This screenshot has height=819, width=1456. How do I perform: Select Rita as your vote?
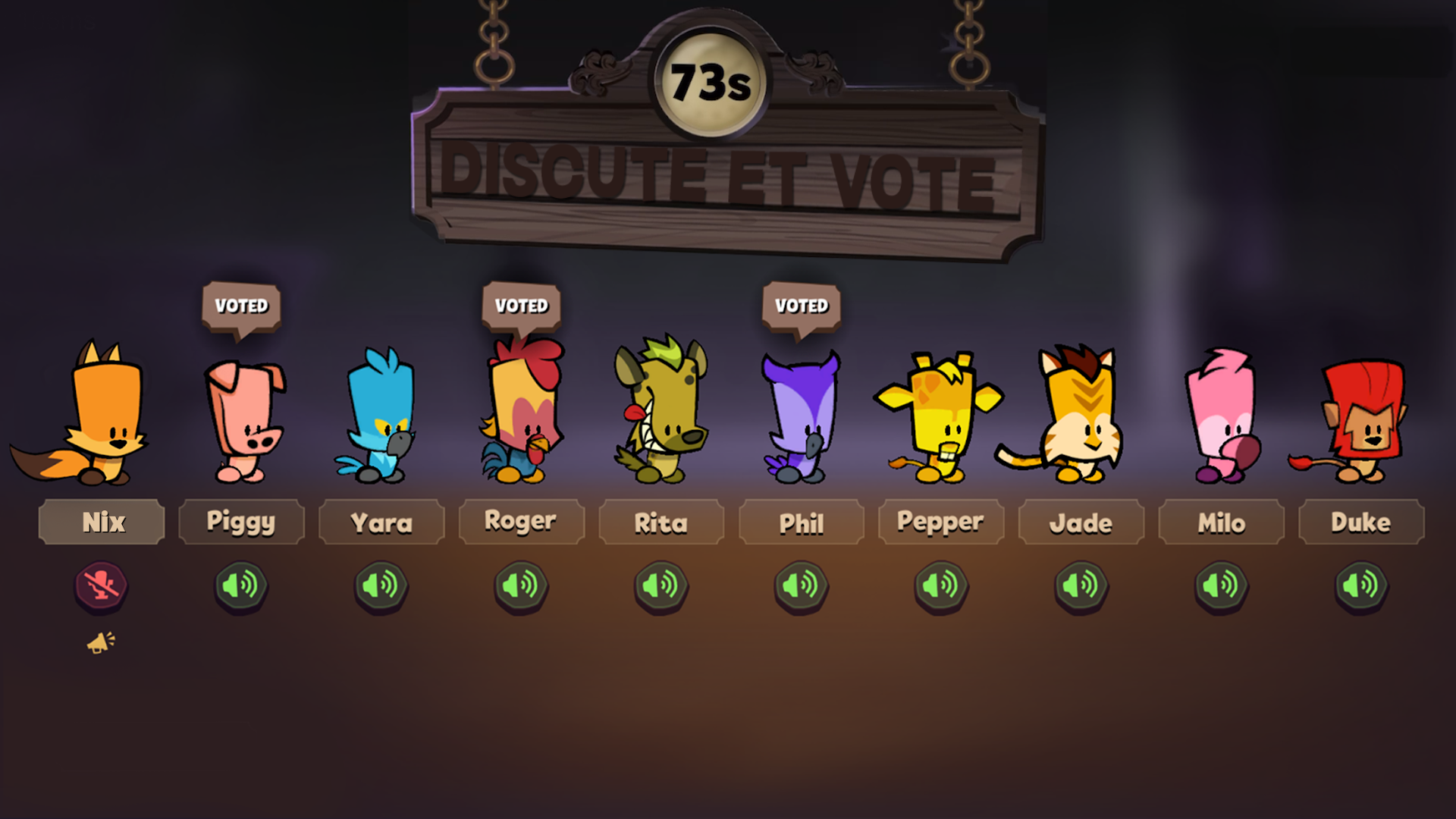[x=661, y=522]
